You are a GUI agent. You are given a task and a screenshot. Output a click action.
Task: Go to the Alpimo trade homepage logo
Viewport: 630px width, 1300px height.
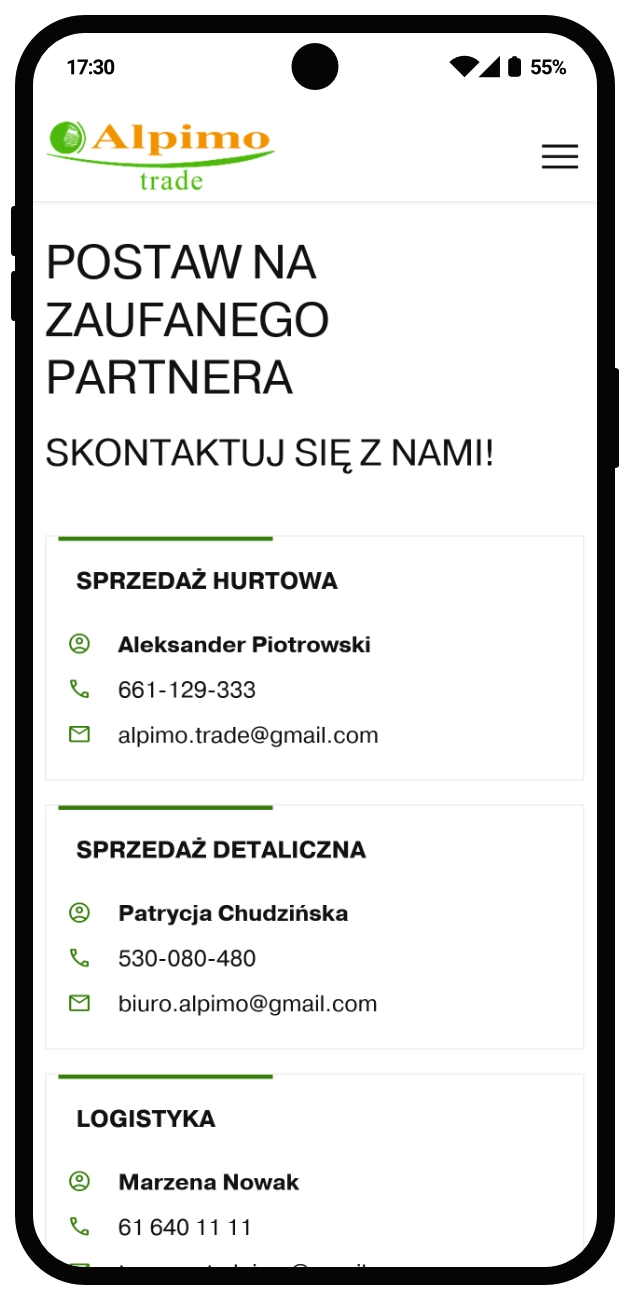click(160, 155)
